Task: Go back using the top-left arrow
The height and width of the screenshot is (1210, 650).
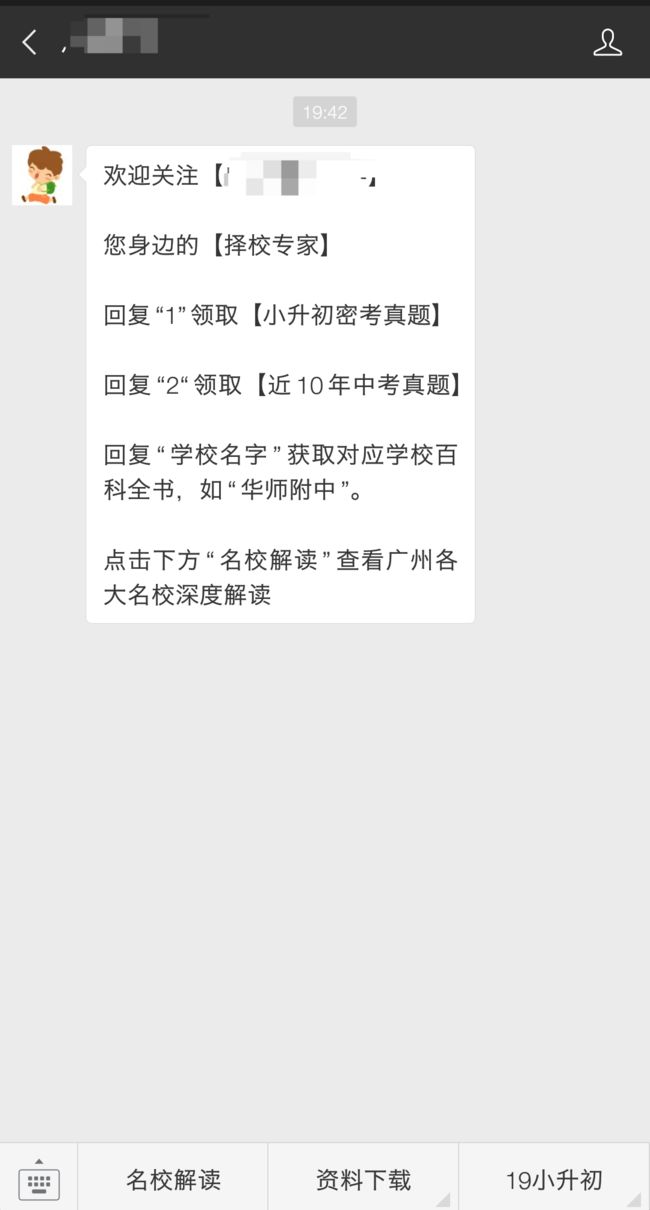Action: tap(29, 42)
